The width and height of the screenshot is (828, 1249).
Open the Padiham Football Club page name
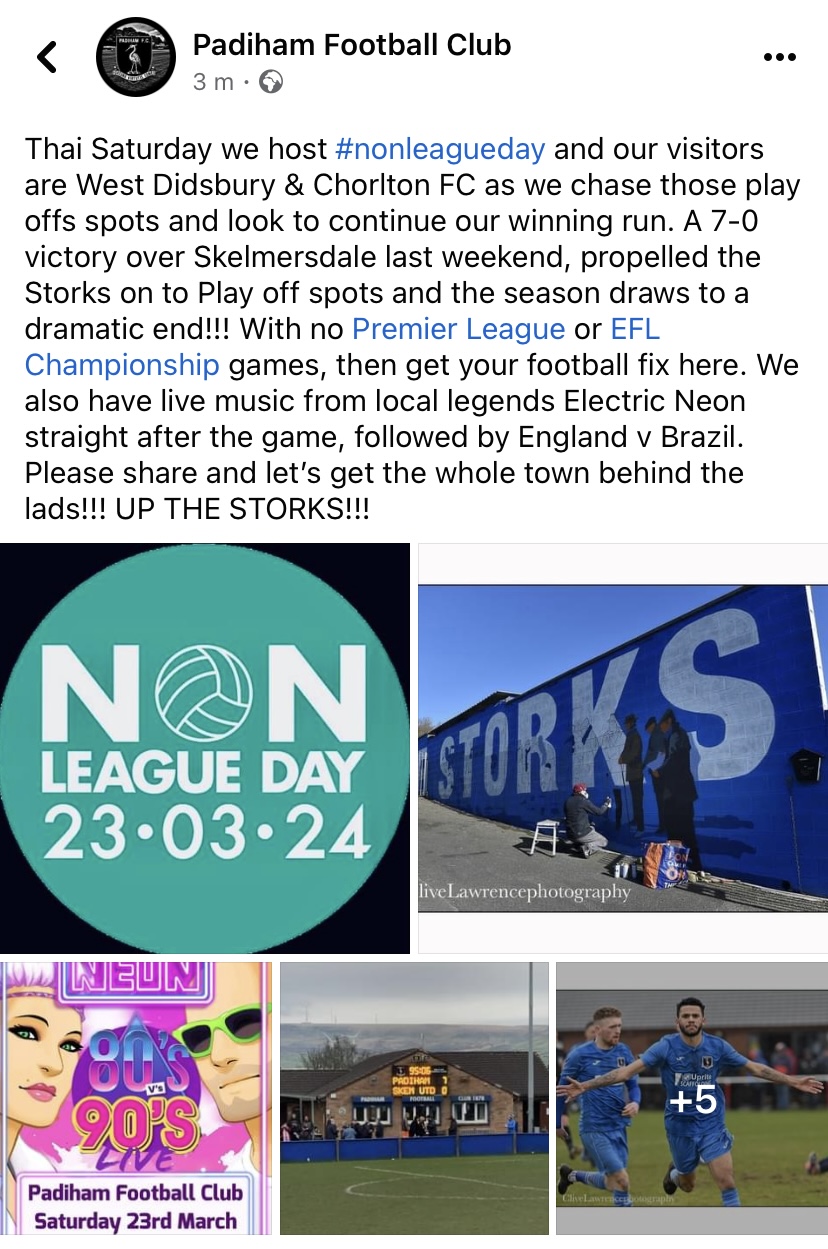click(351, 44)
